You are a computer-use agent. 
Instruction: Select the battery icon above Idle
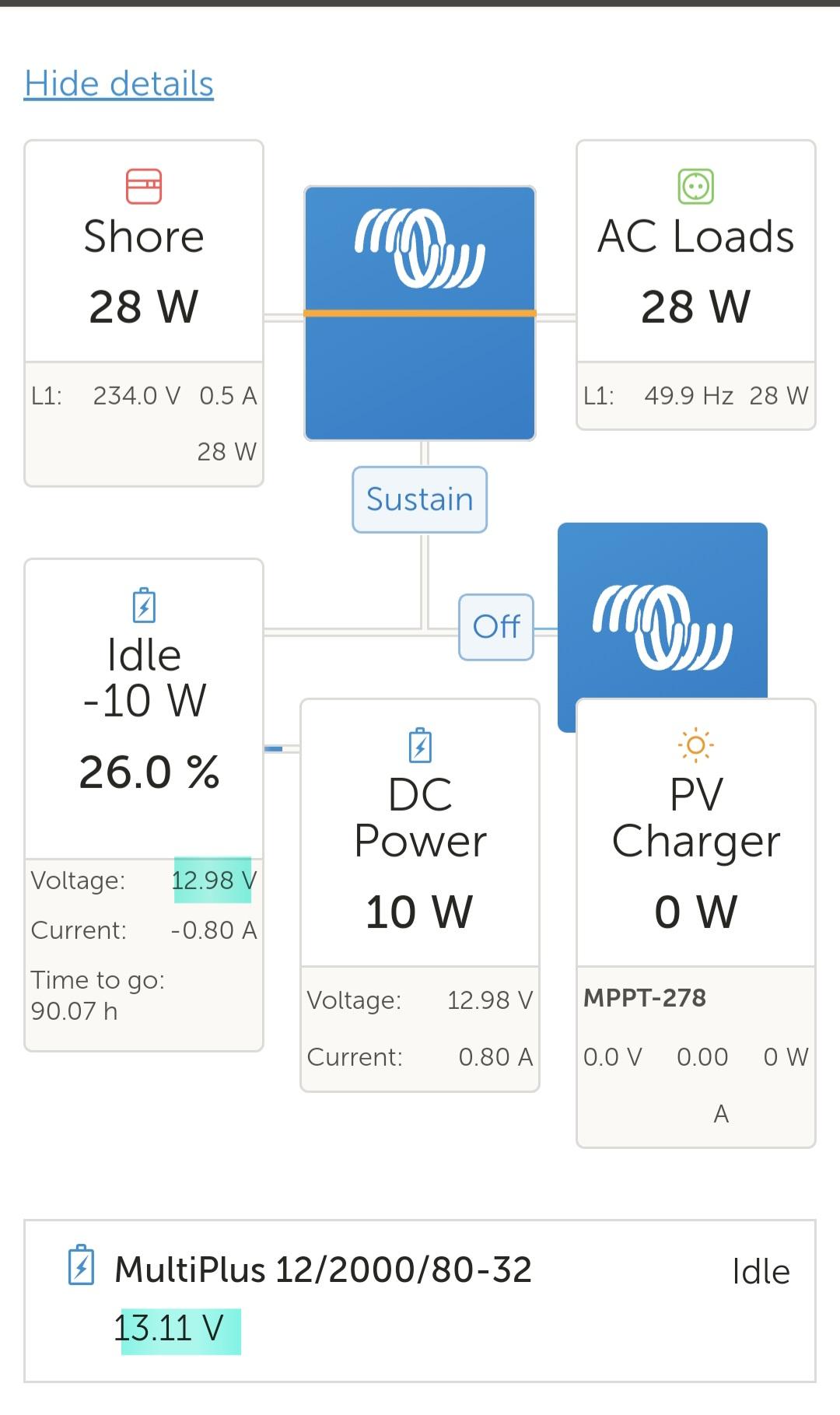pyautogui.click(x=143, y=605)
